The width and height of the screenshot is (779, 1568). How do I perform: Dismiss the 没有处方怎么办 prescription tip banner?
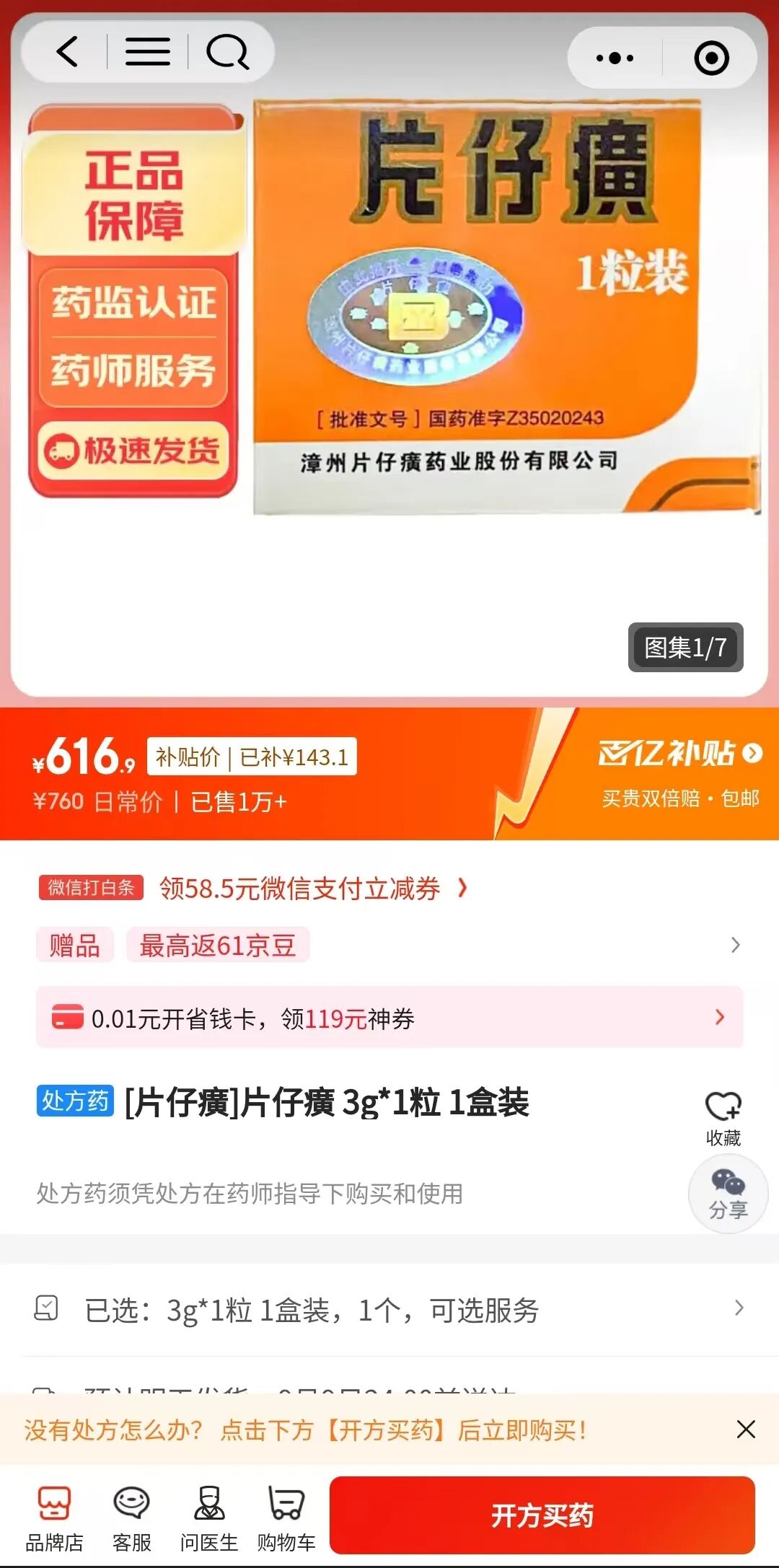pyautogui.click(x=746, y=1430)
